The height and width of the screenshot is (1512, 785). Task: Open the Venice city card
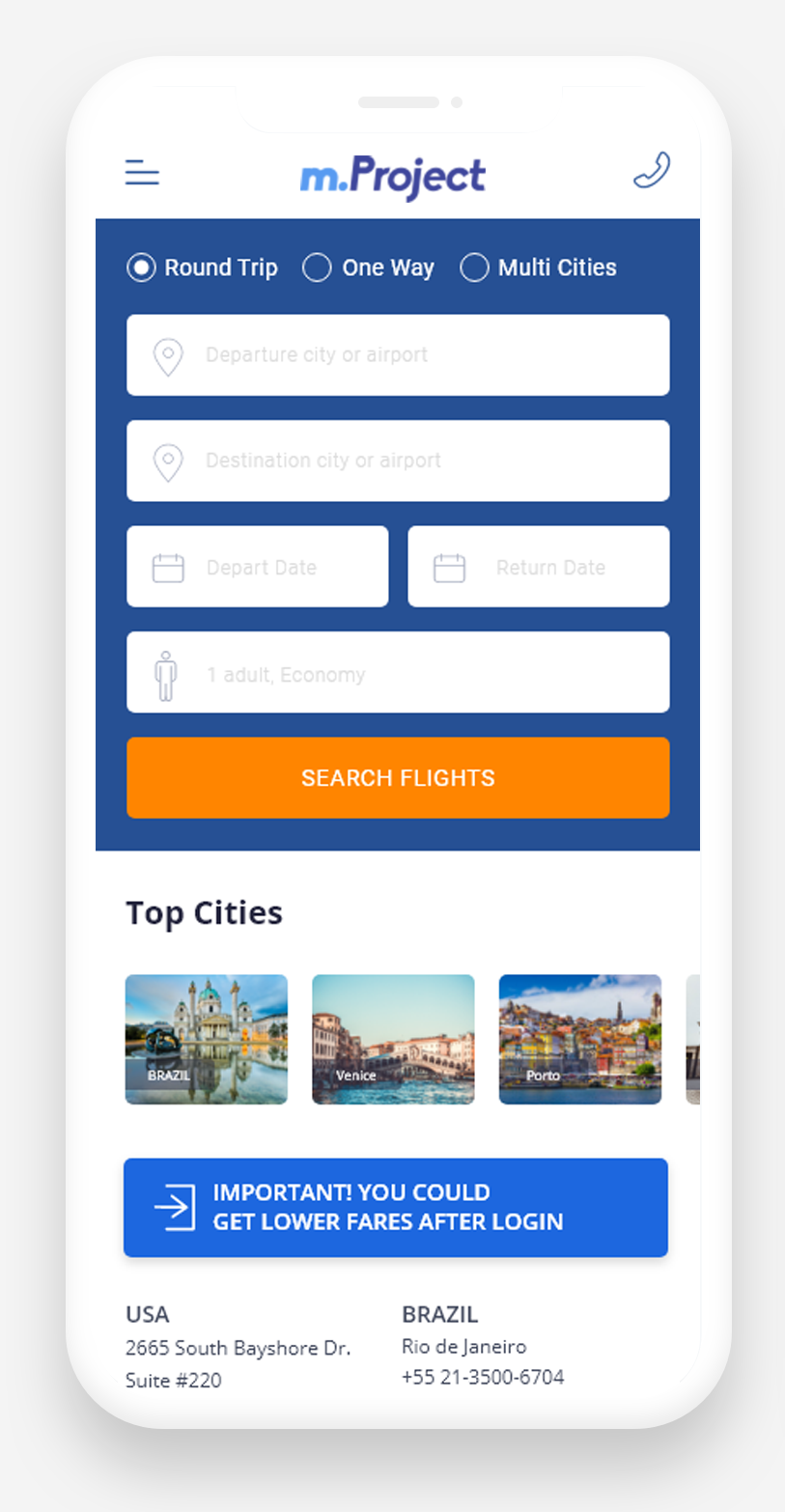point(393,1039)
